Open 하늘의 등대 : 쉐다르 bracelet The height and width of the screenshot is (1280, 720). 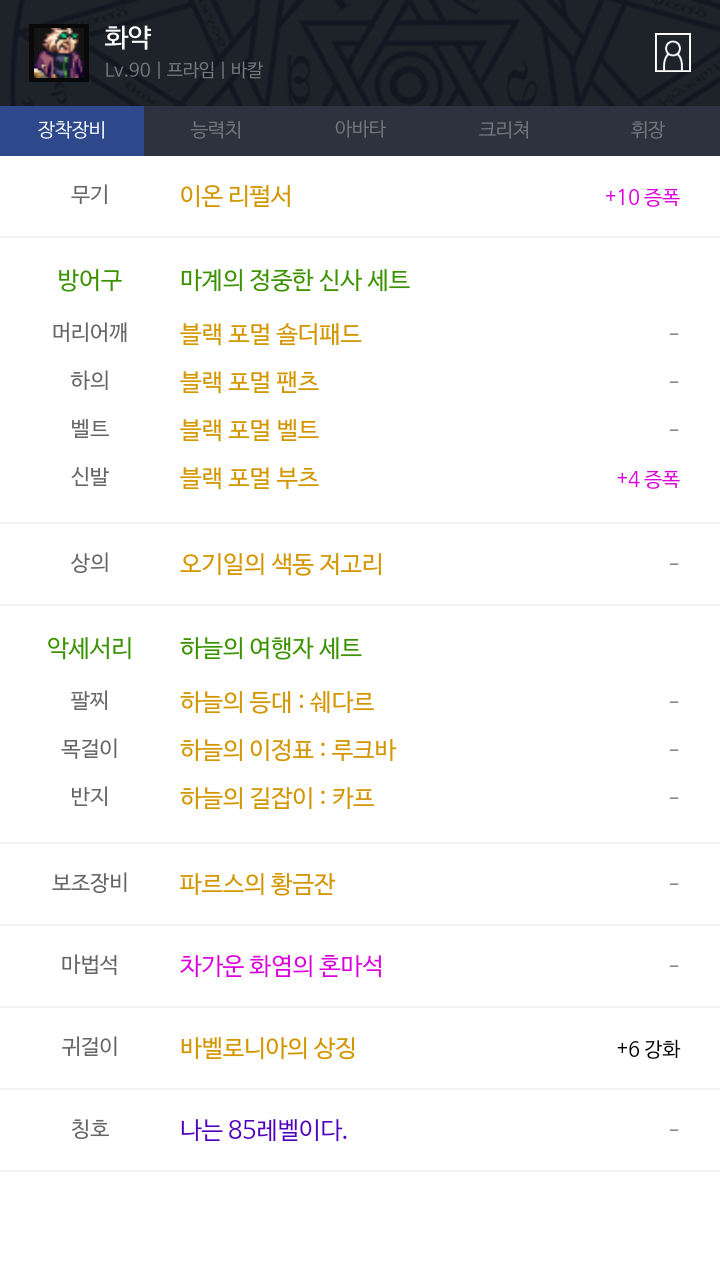(277, 702)
